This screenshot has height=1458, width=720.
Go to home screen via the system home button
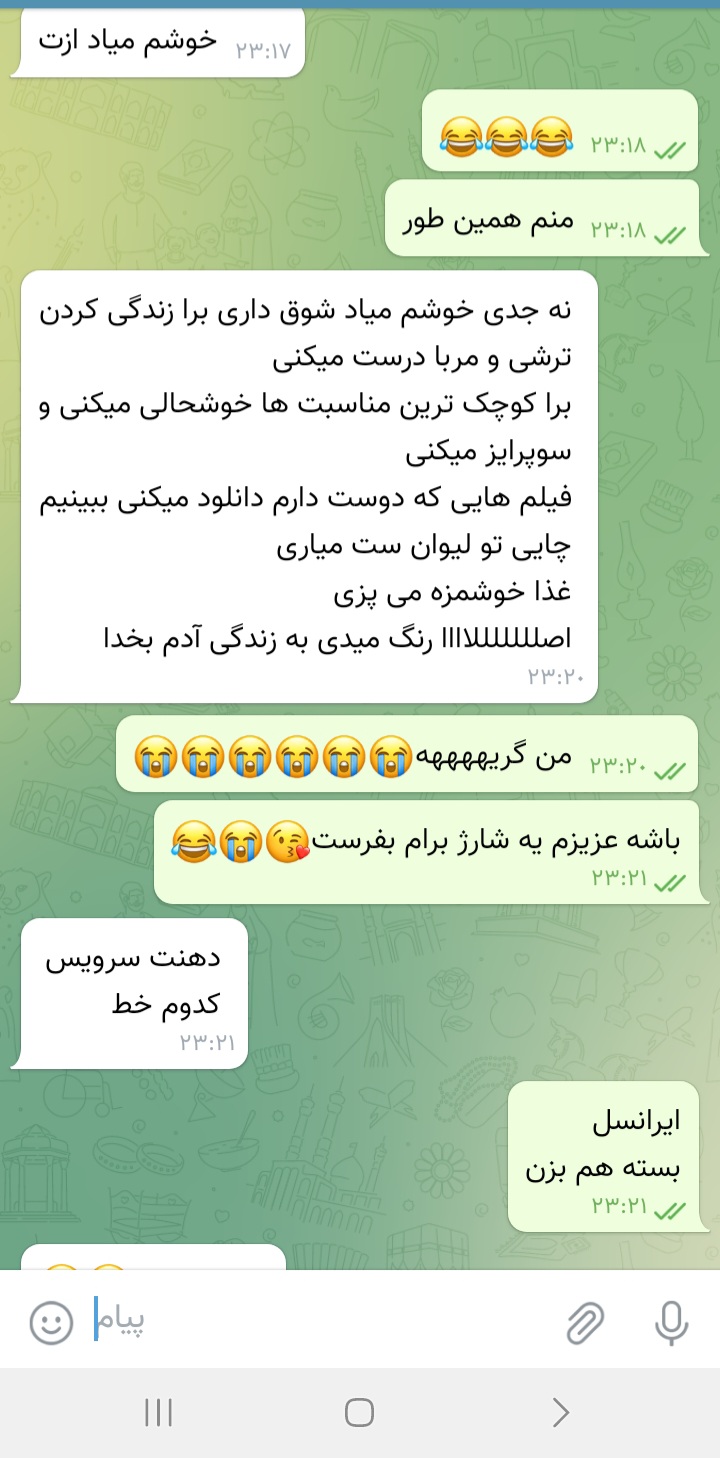tap(359, 1412)
